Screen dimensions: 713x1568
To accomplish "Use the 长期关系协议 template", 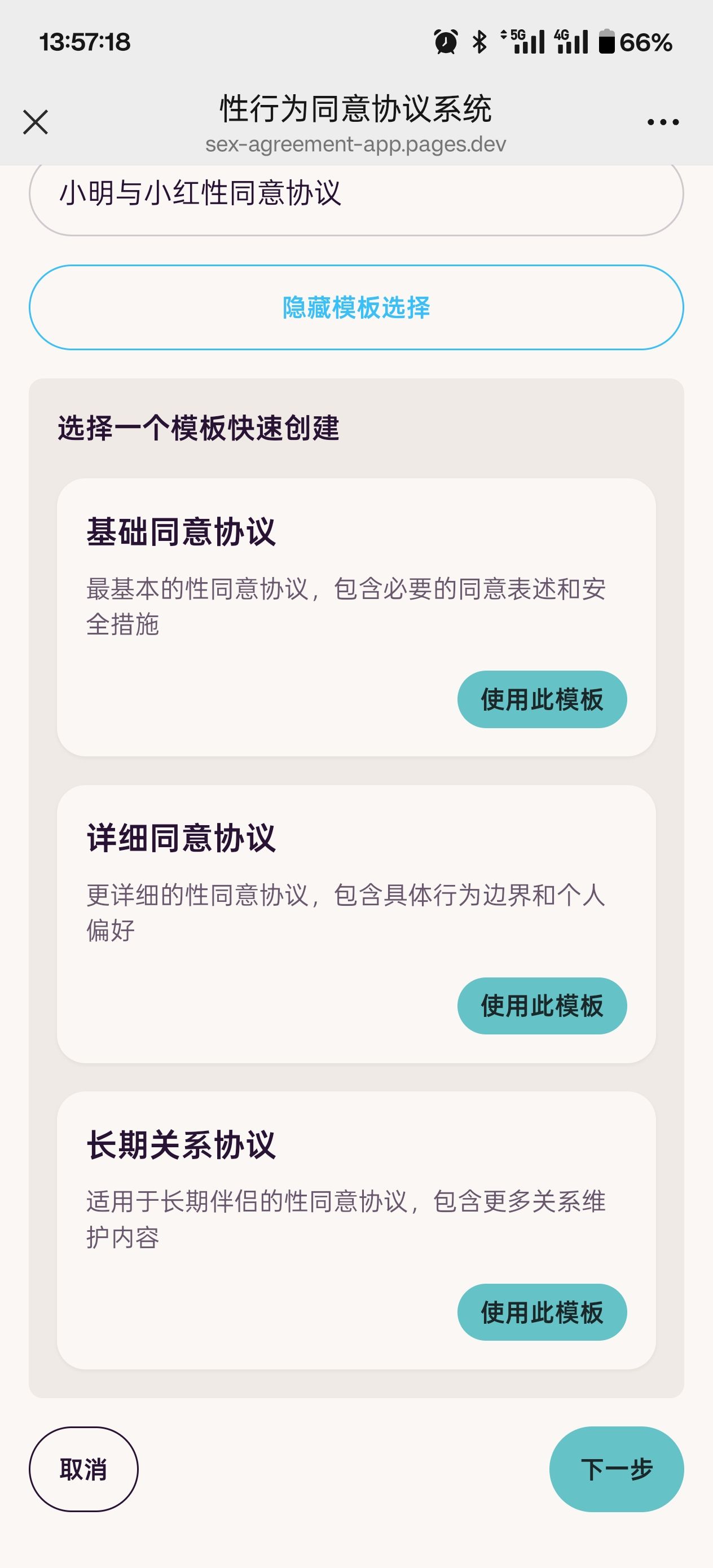I will (x=542, y=1312).
